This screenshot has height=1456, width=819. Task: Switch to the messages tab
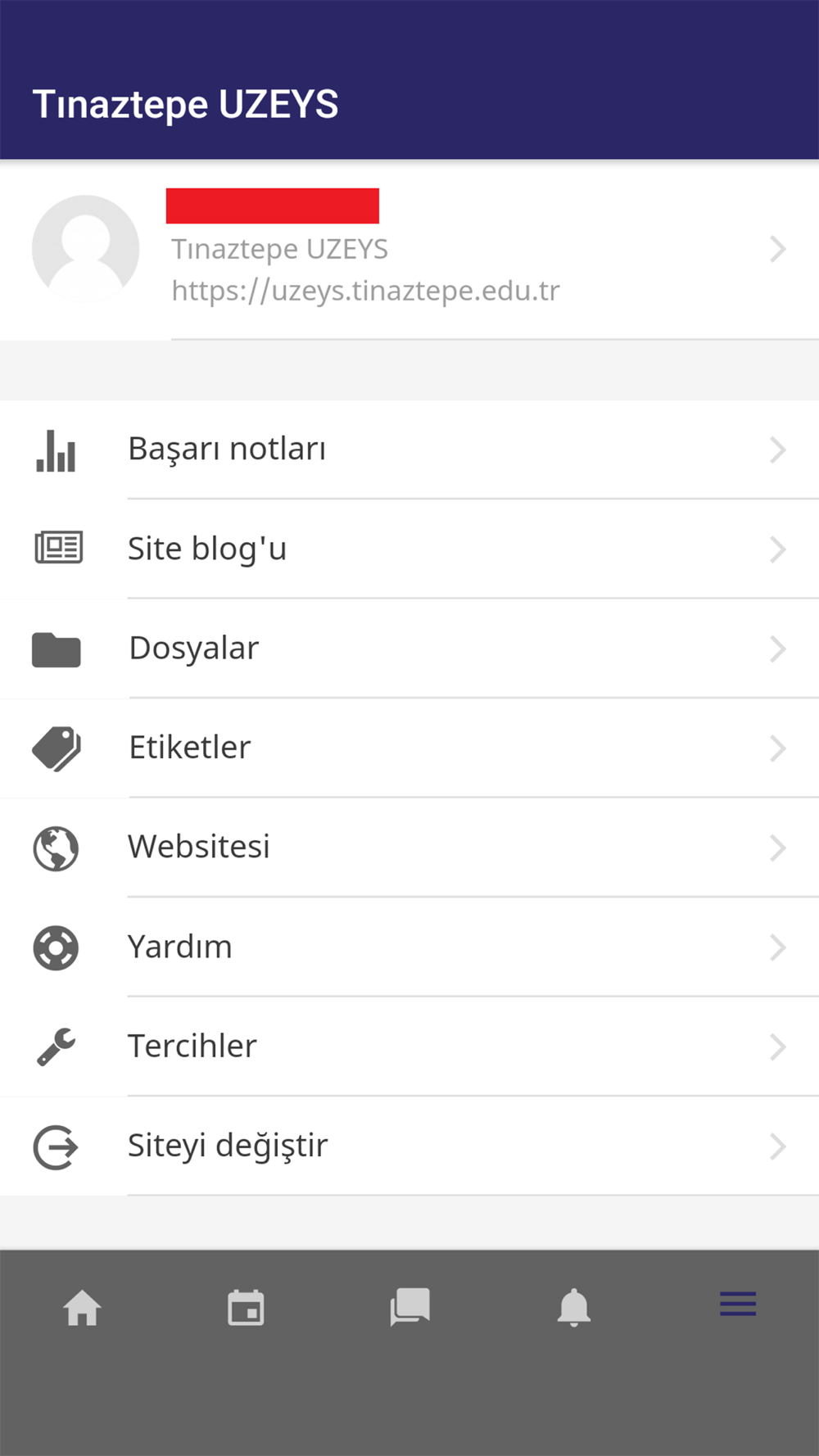[409, 1308]
